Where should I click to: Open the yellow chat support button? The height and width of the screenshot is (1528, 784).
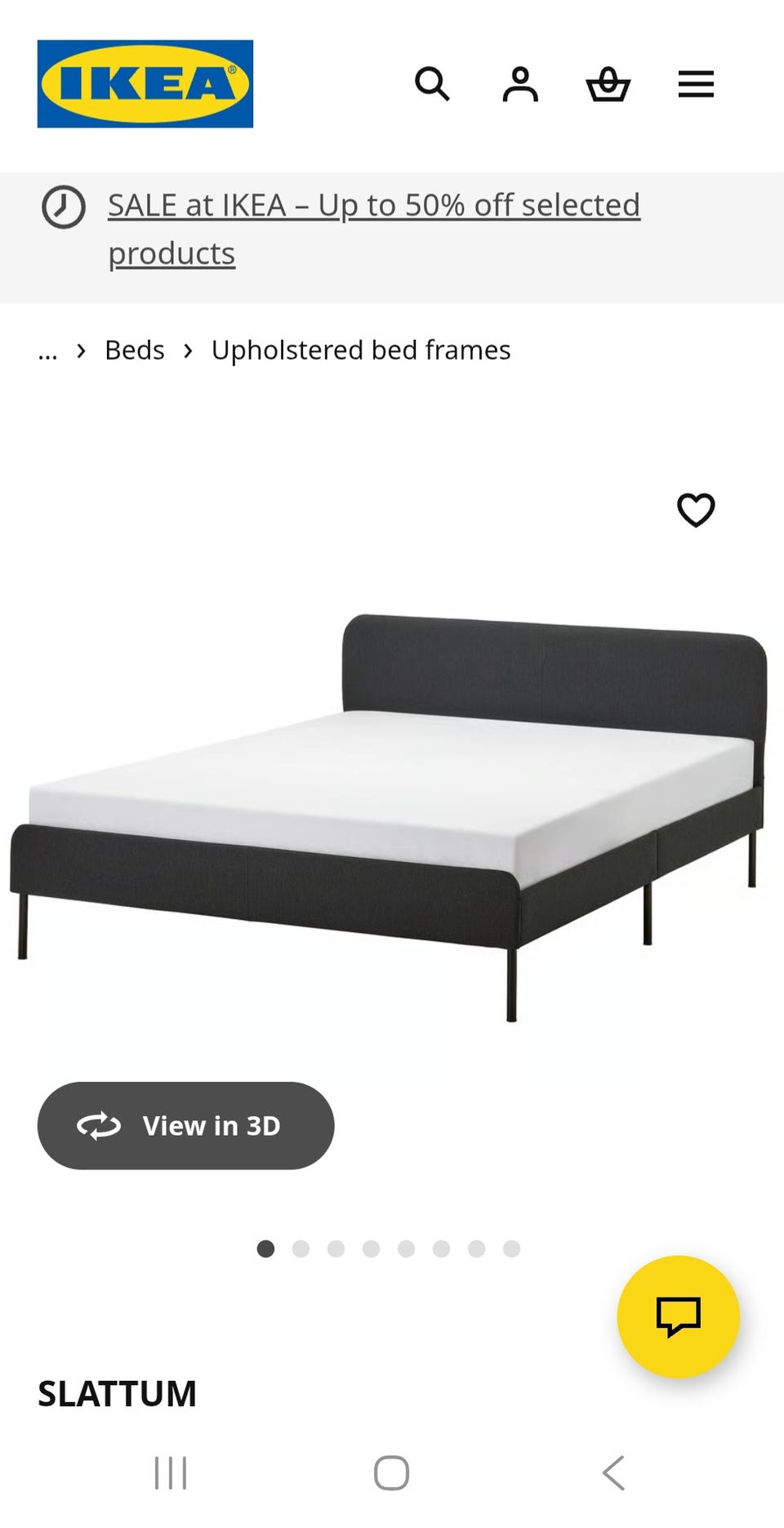coord(678,1316)
